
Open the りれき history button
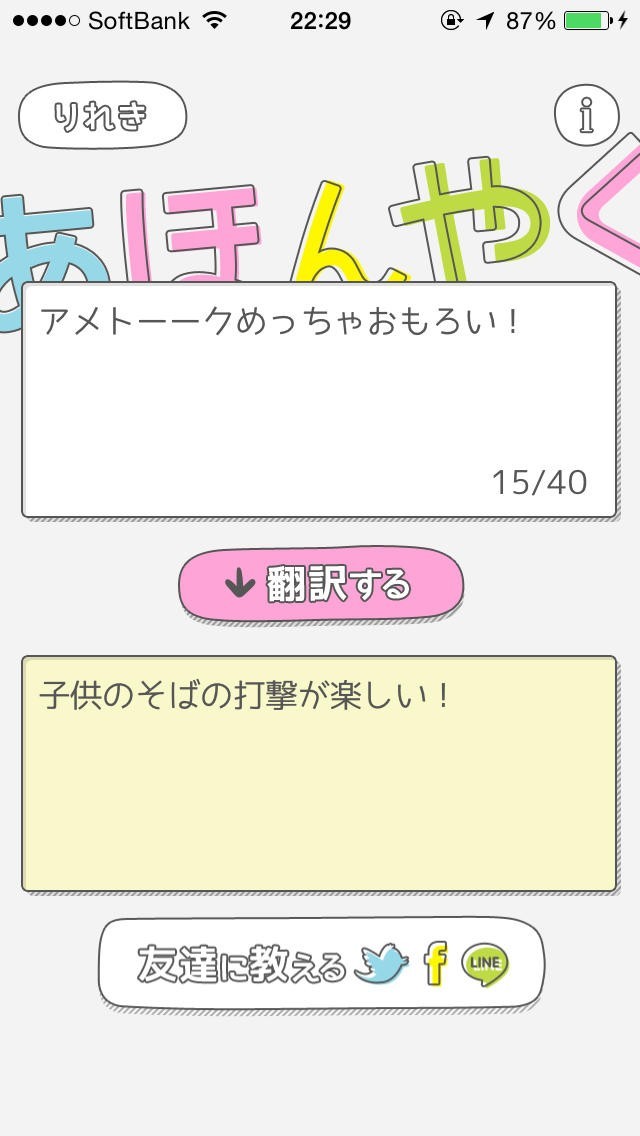(102, 115)
